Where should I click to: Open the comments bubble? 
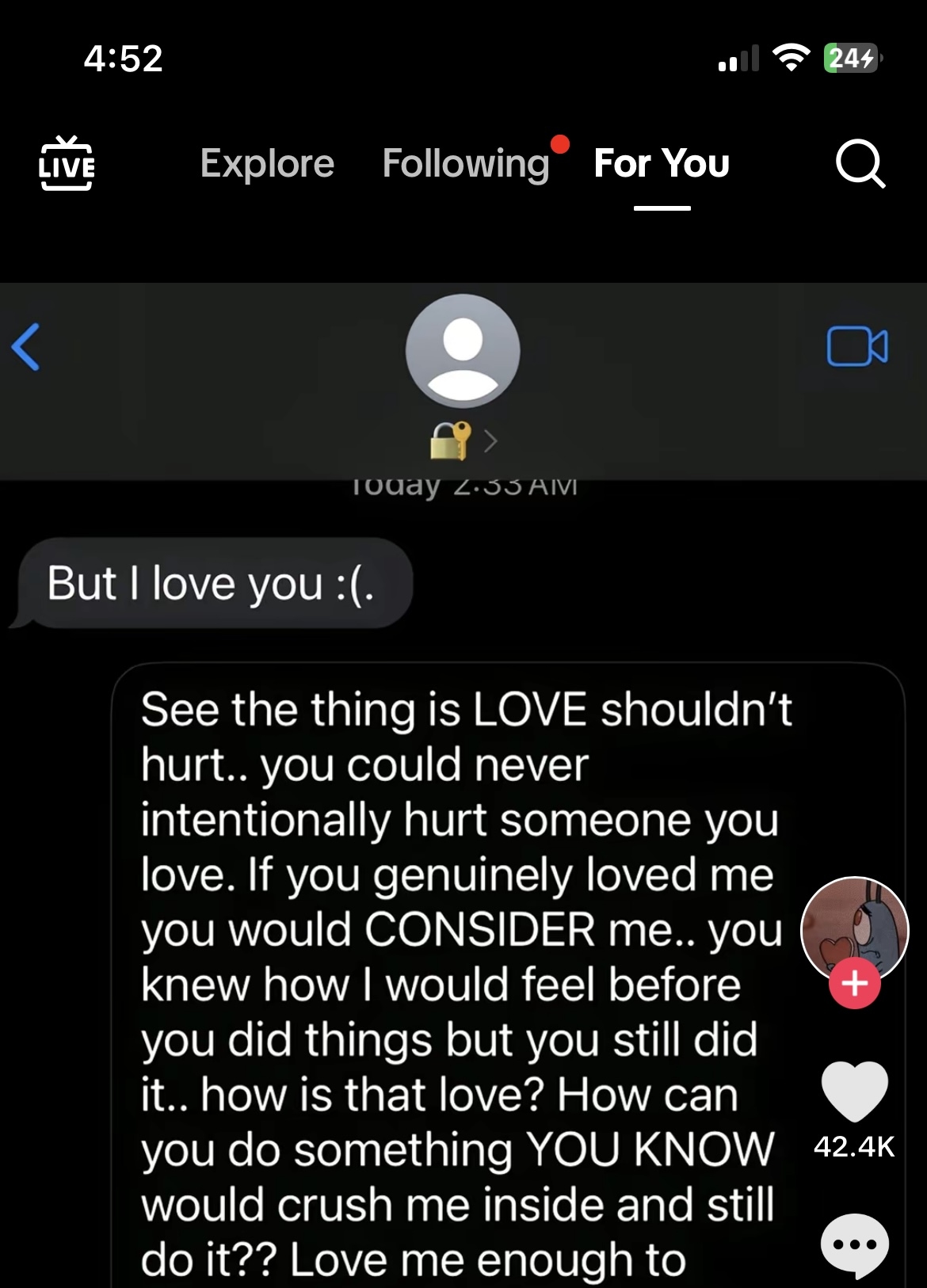click(854, 1245)
